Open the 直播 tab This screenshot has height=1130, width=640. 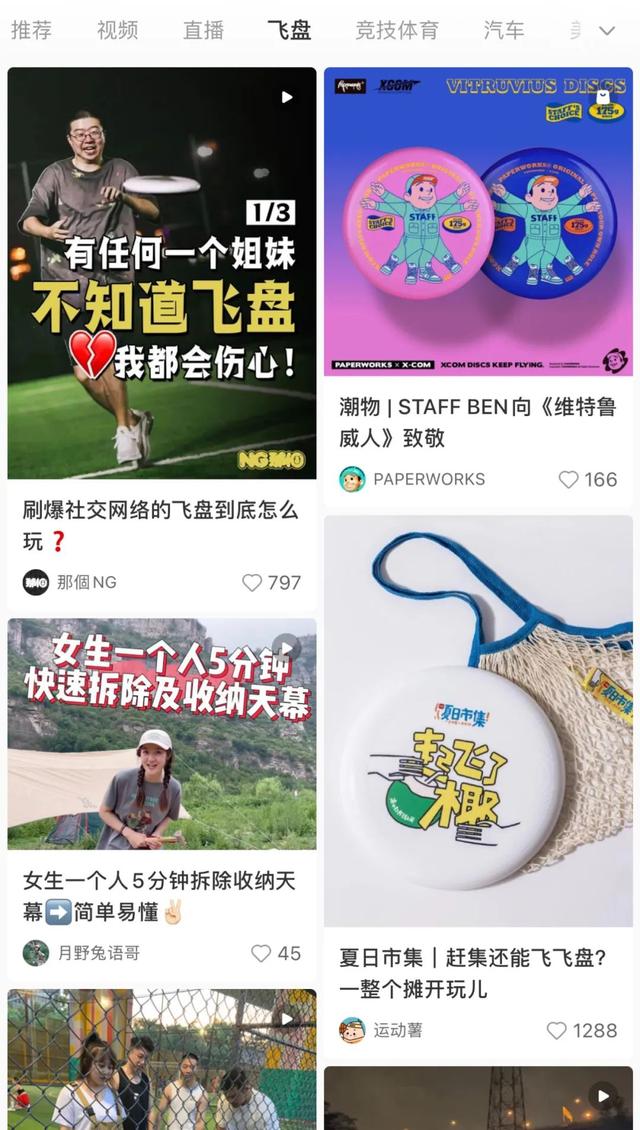coord(203,30)
